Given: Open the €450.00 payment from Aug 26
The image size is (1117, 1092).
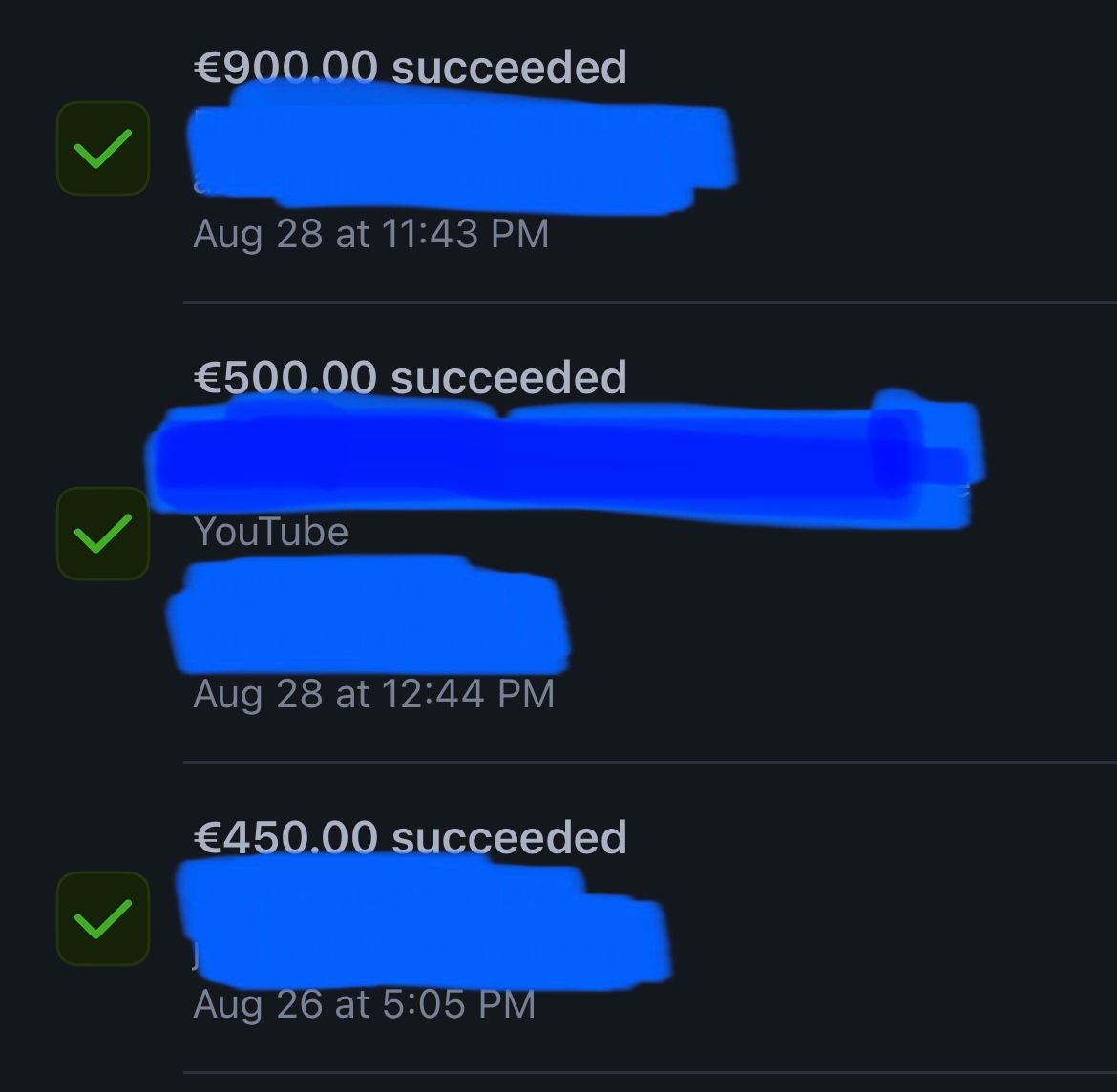Looking at the screenshot, I should tap(410, 838).
